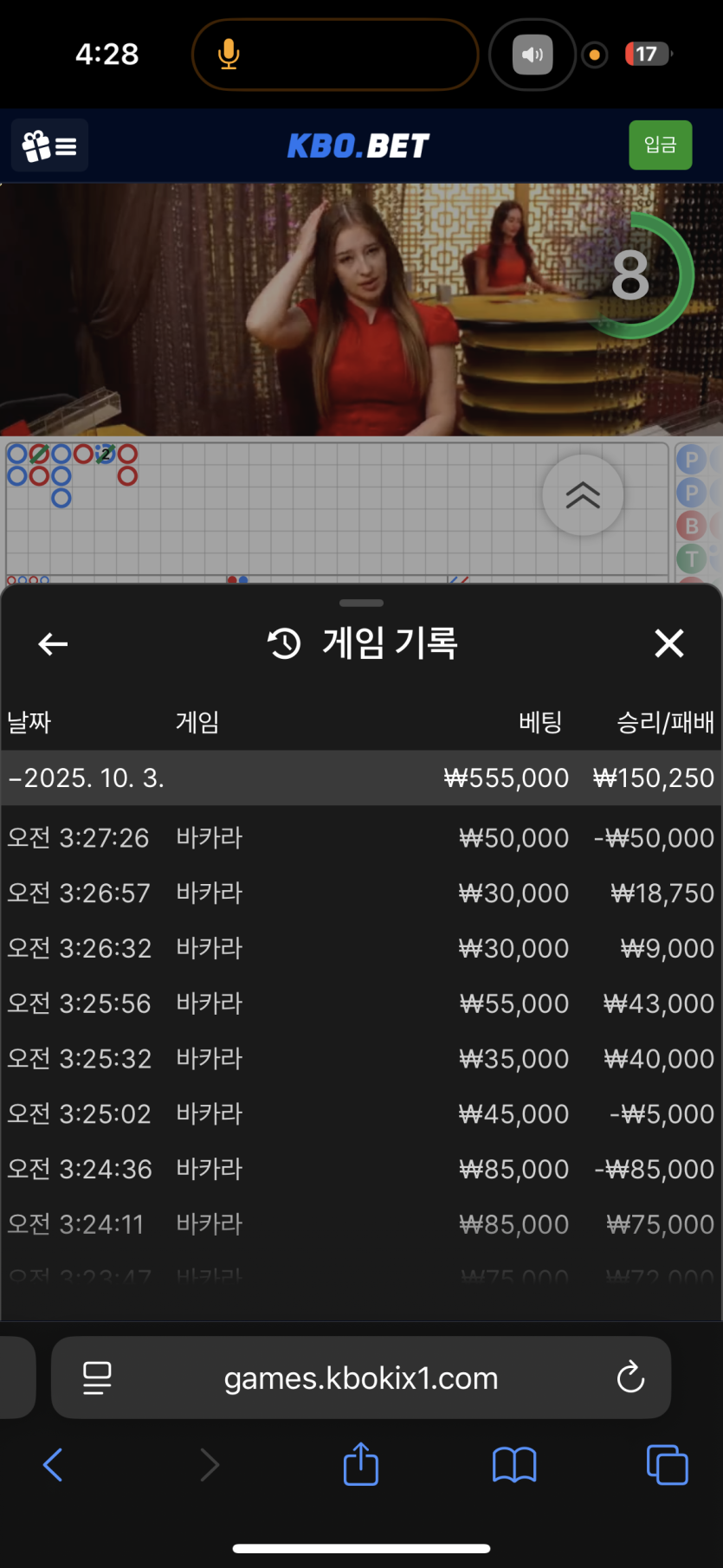This screenshot has height=1568, width=723.
Task: Share this page from Safari toolbar
Action: point(361,1465)
